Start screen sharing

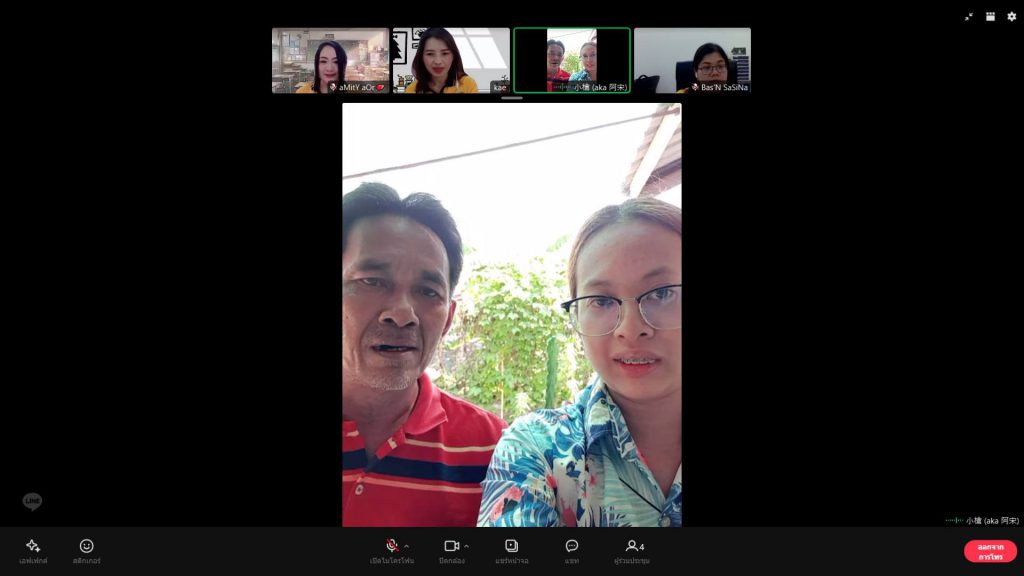coord(511,549)
